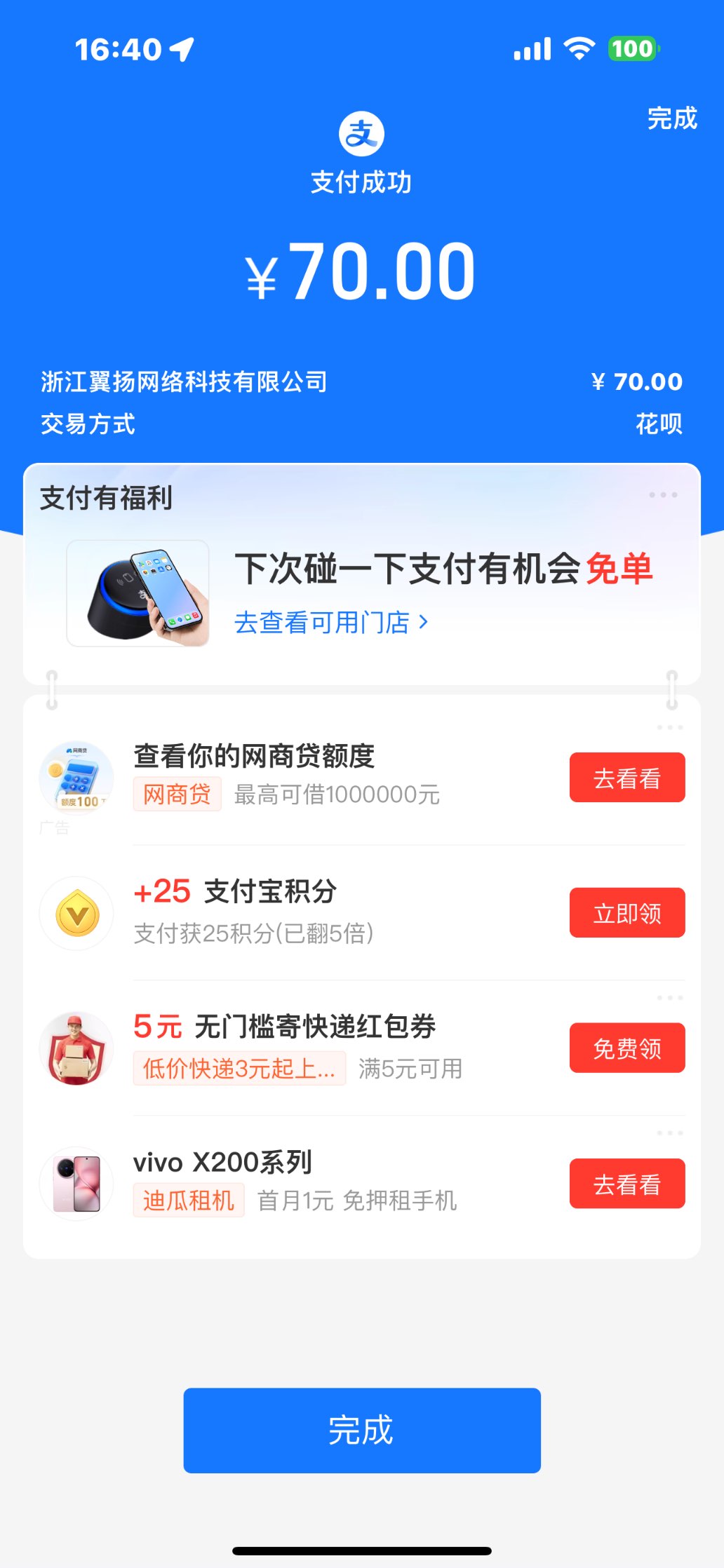Open the 碰一下支付 device picture
This screenshot has height=1568, width=724.
click(138, 593)
